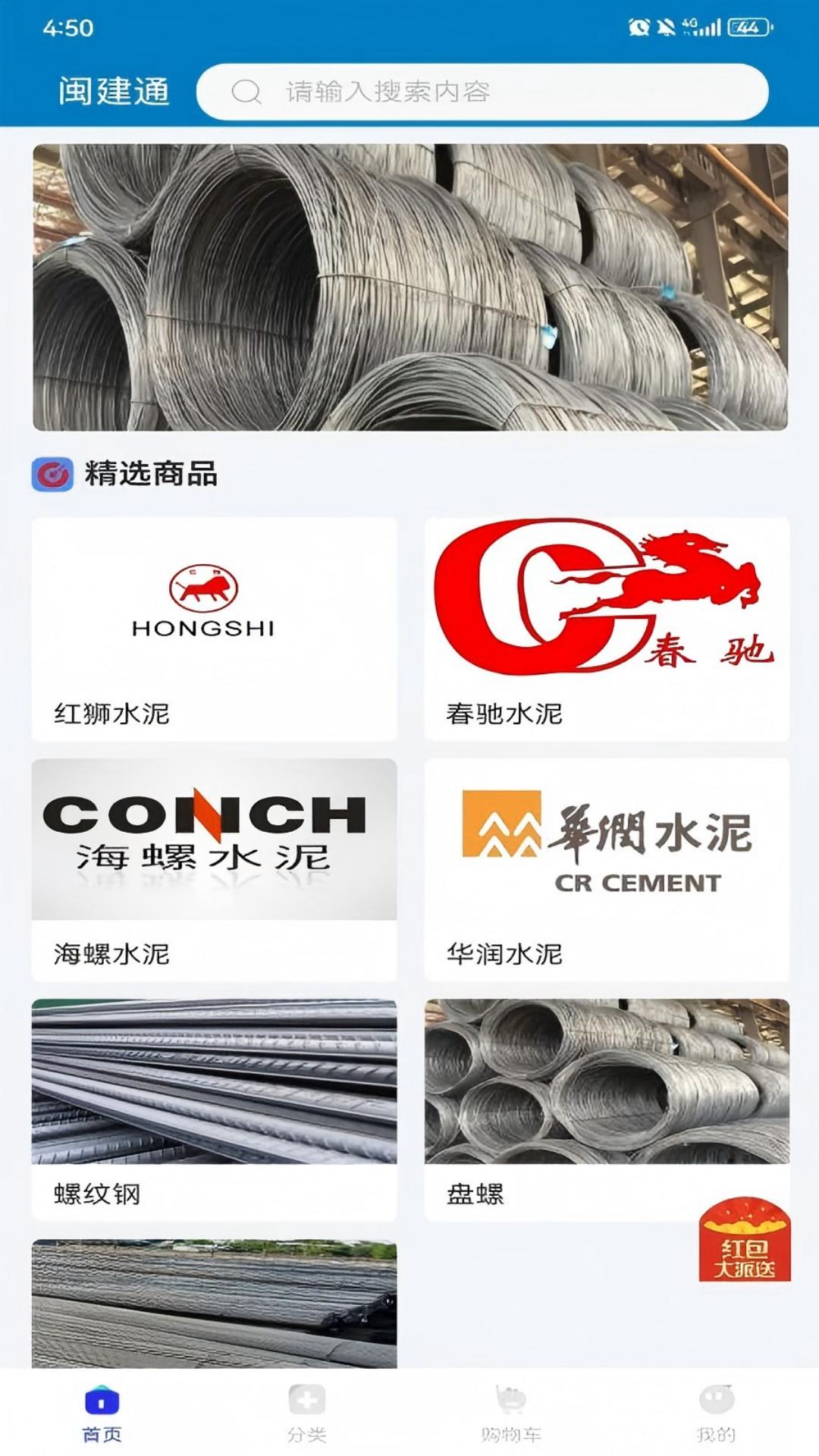Screen dimensions: 819x1456
Task: Open the 我的 tab
Action: (717, 1414)
